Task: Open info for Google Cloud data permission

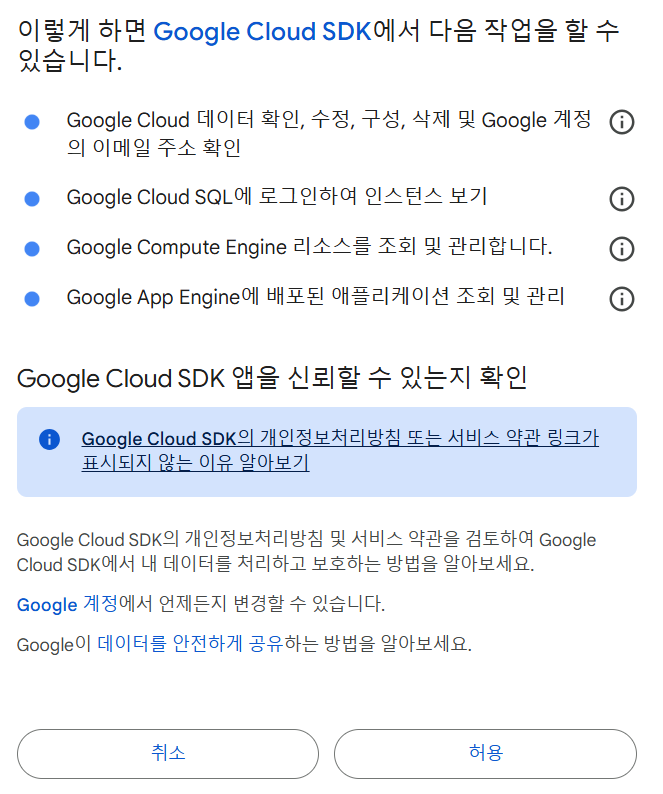Action: click(x=622, y=123)
